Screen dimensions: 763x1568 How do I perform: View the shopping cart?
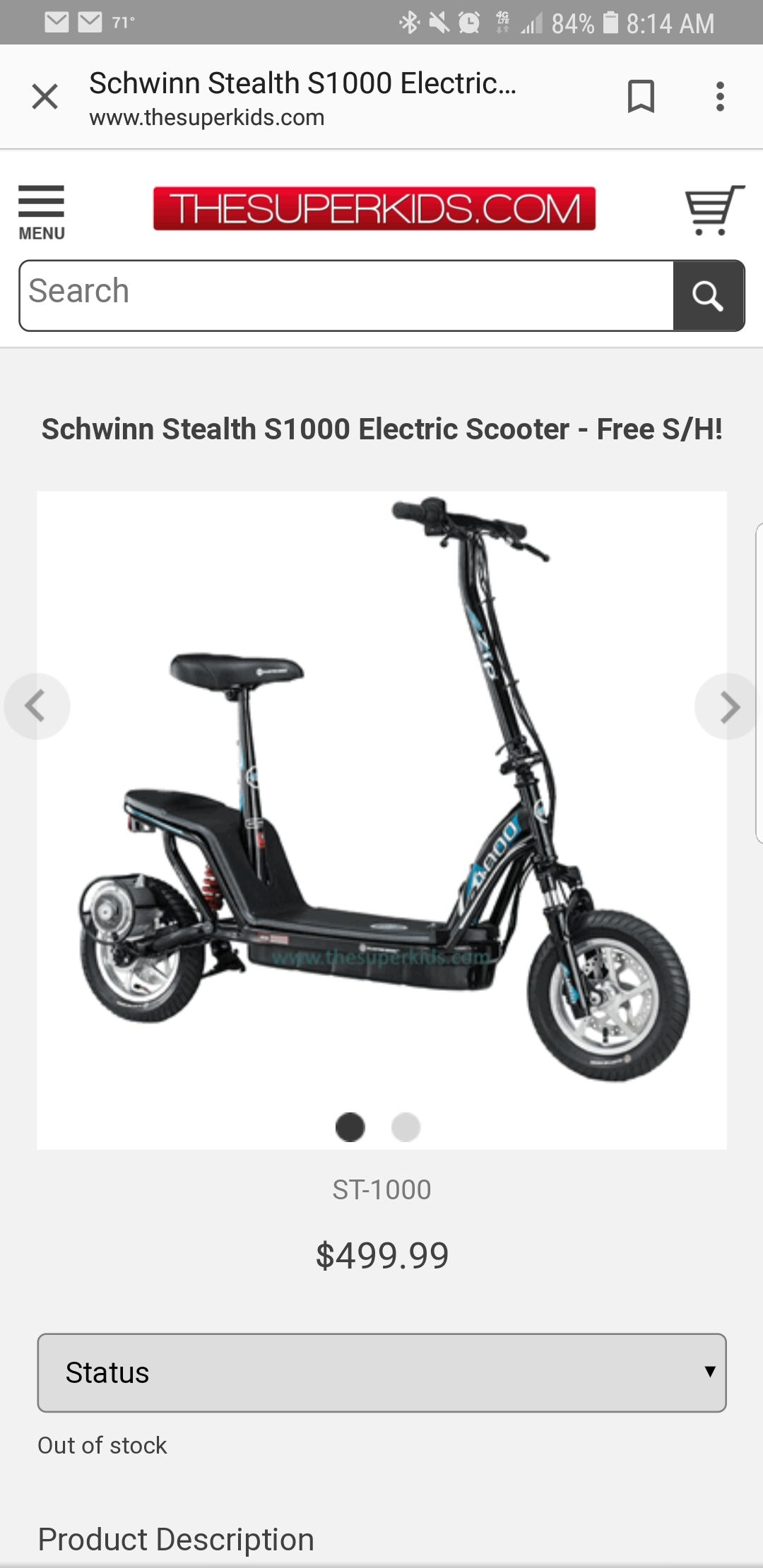[715, 210]
